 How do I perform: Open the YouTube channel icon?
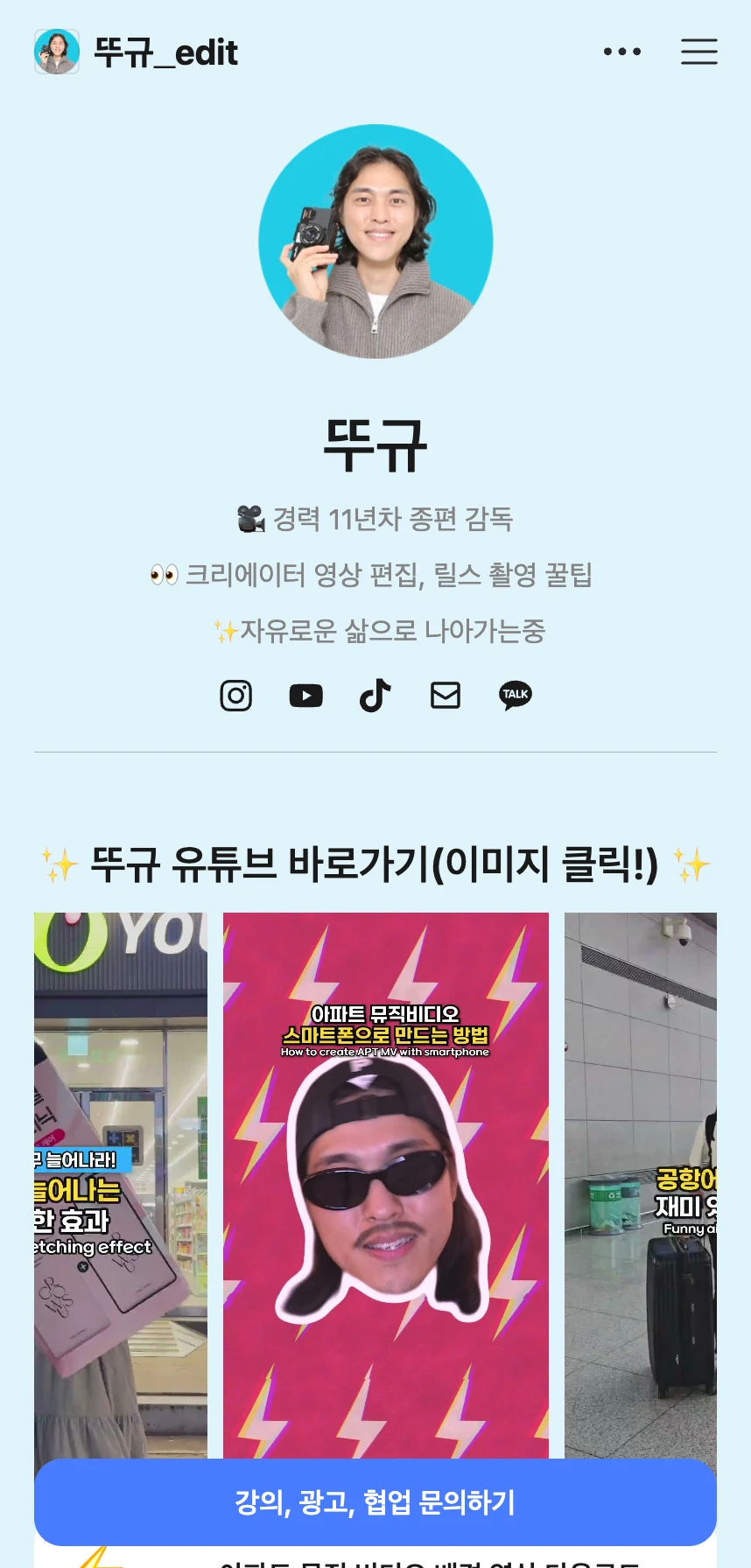(x=305, y=696)
